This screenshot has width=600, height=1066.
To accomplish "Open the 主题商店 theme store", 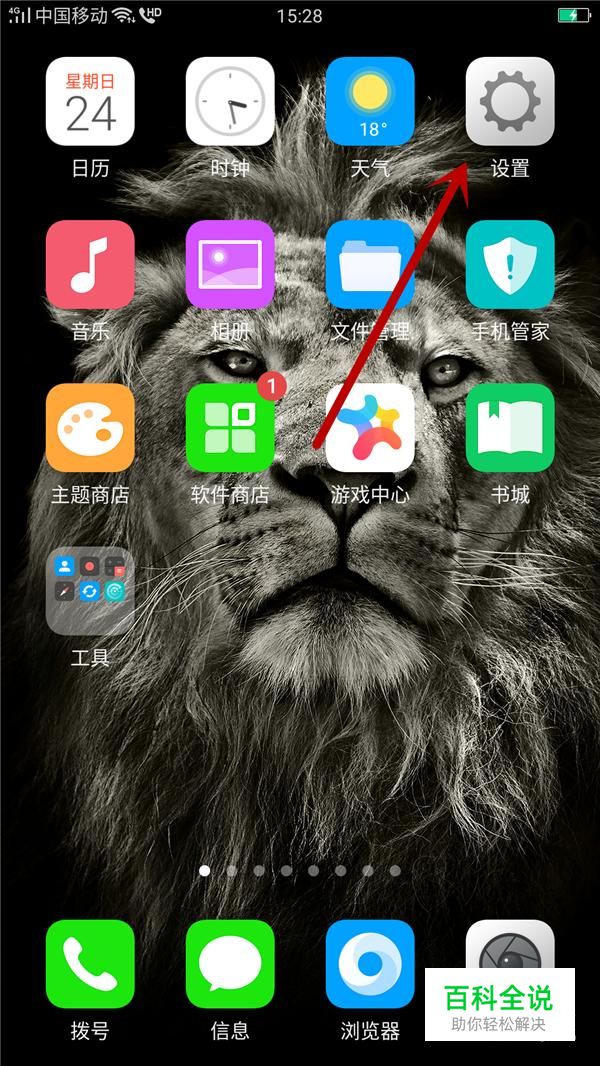I will click(90, 428).
